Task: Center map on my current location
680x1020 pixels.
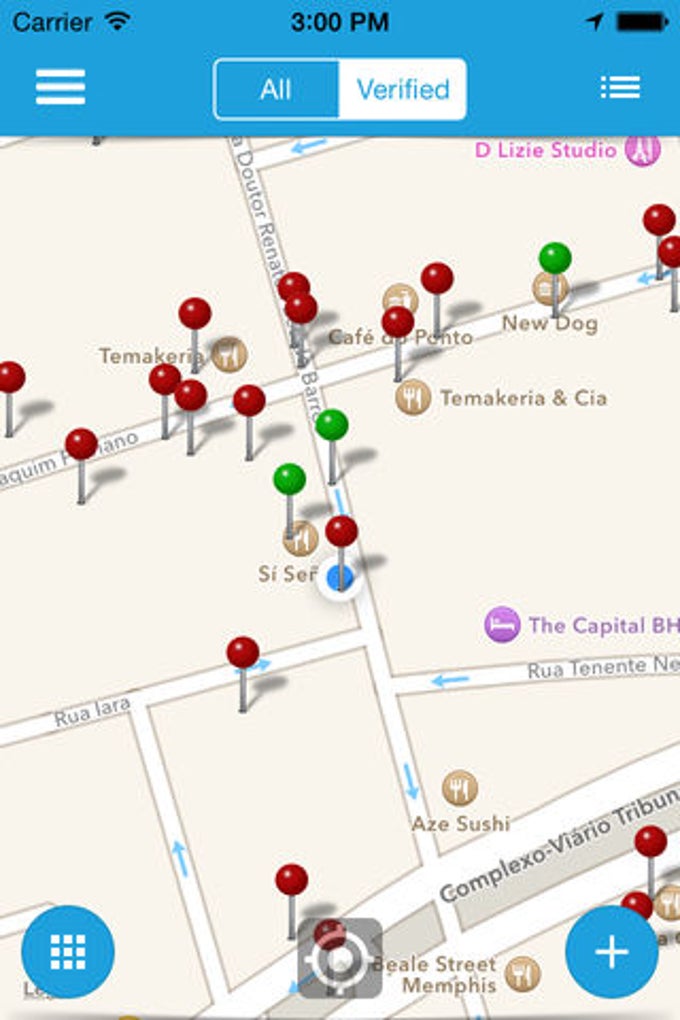Action: (x=340, y=959)
